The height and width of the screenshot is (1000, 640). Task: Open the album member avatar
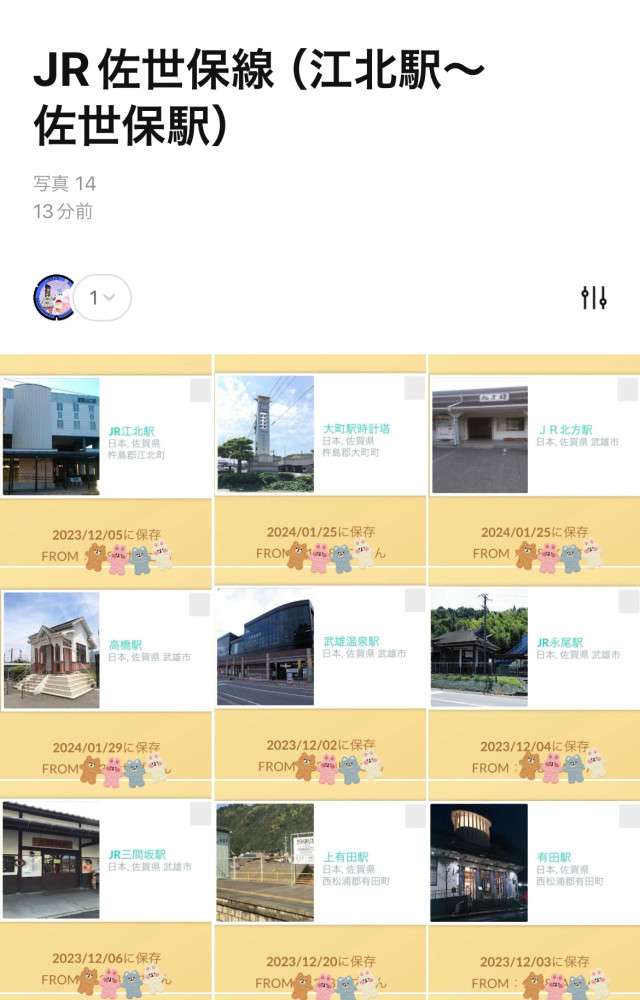(x=53, y=297)
